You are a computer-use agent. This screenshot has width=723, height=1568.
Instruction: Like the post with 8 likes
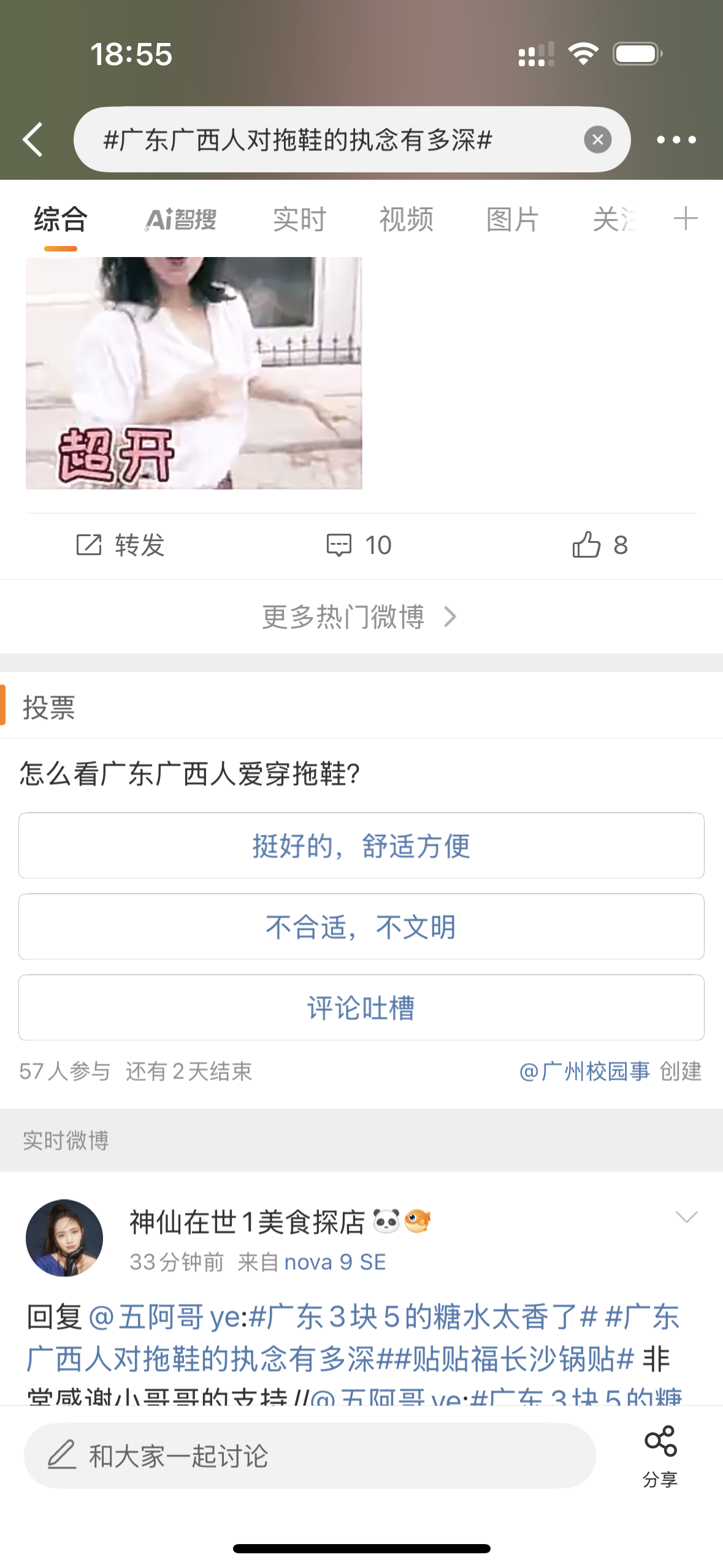[x=600, y=545]
